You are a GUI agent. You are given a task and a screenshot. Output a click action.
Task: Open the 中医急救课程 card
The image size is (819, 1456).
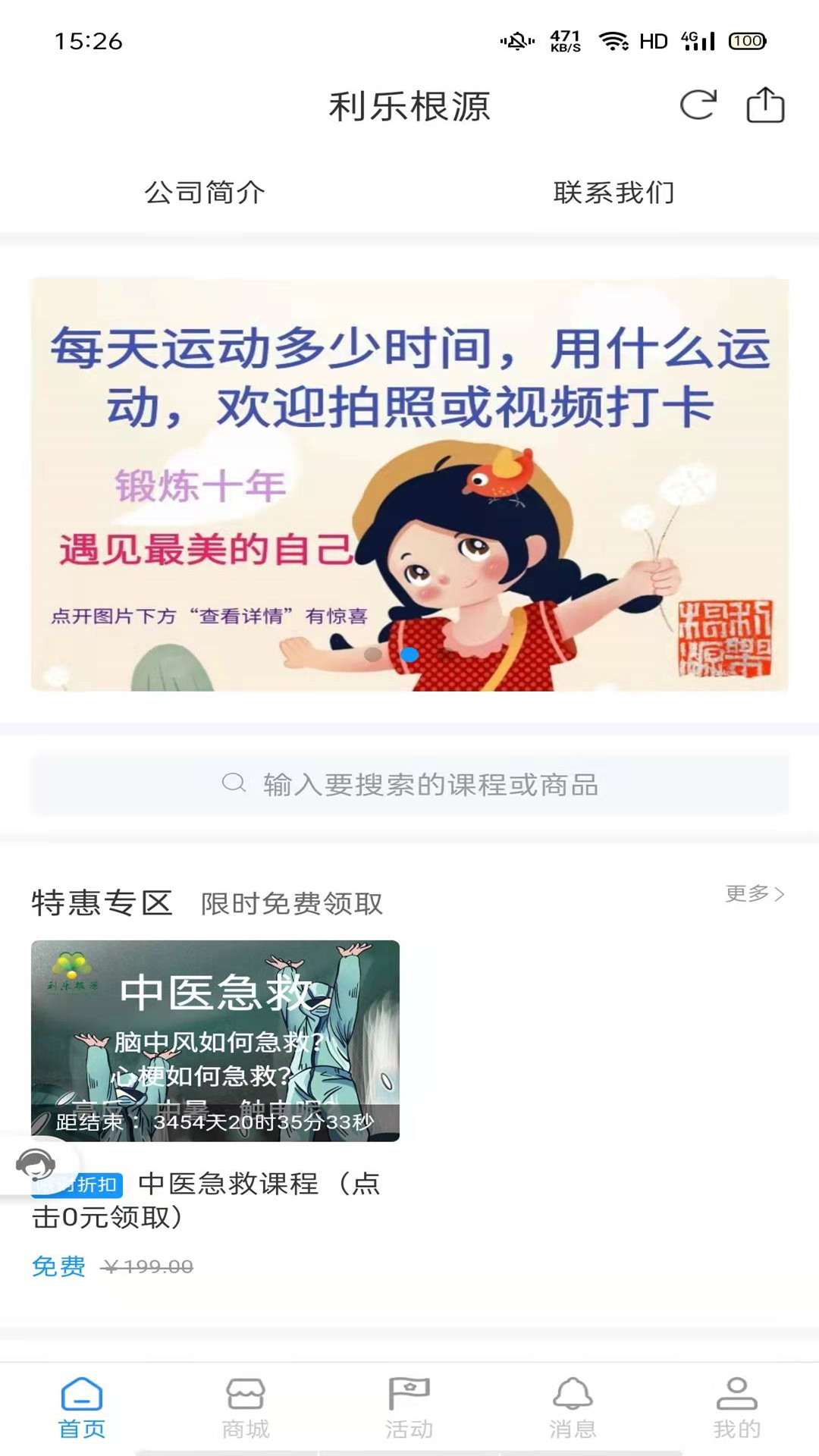215,1040
